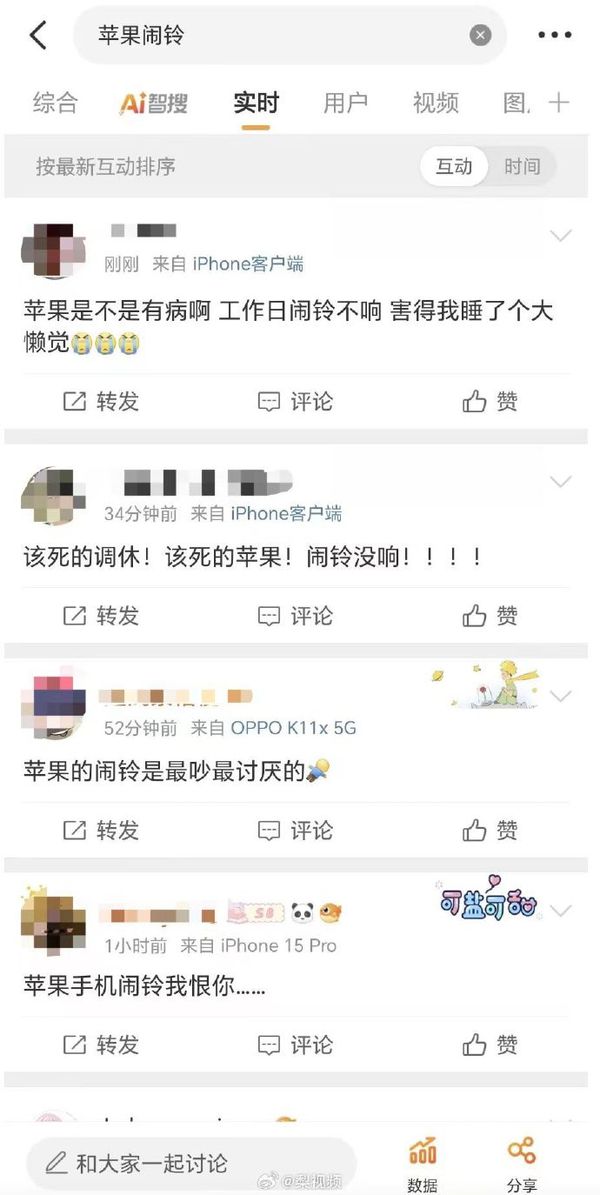600x1195 pixels.
Task: Expand the chevron on the 工作日闹铃不响 post
Action: (561, 236)
